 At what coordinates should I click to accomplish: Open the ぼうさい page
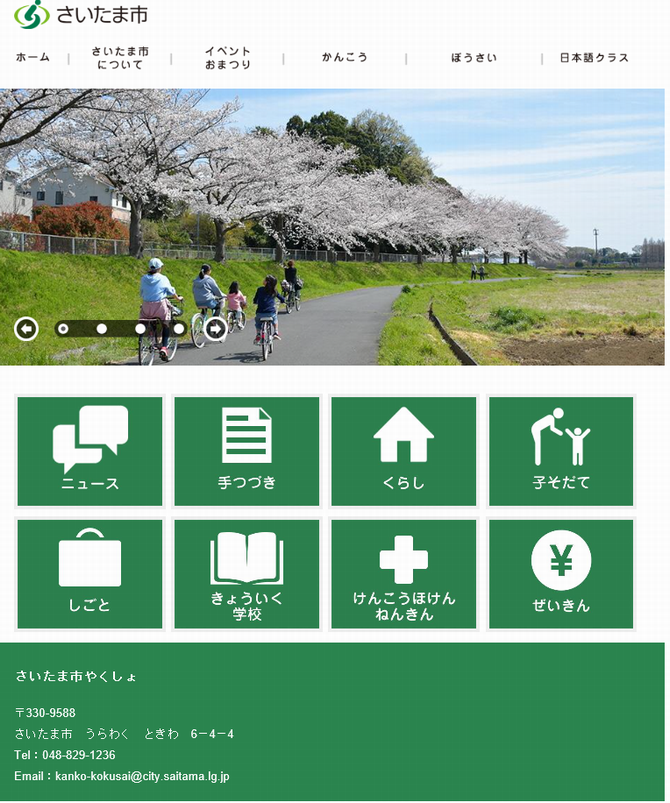[x=474, y=58]
